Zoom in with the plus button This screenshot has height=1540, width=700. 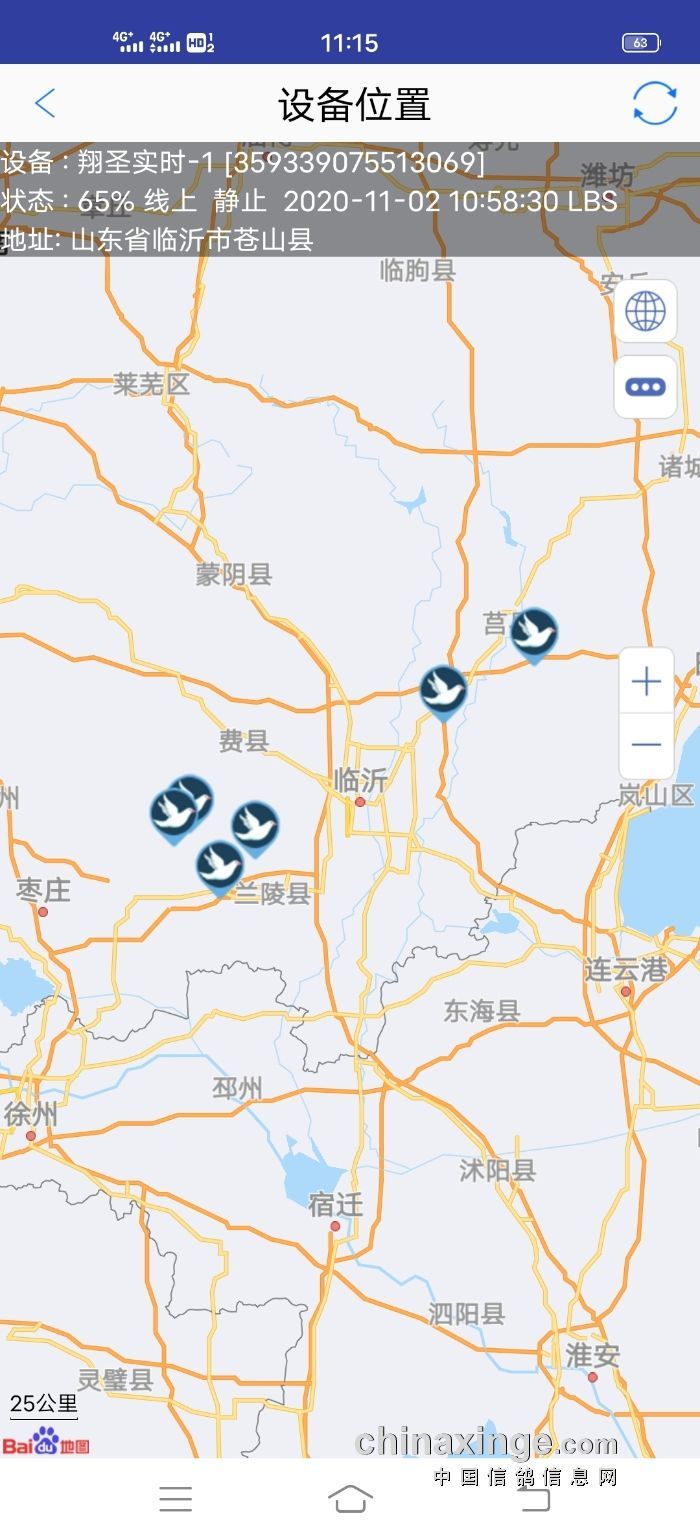(646, 682)
